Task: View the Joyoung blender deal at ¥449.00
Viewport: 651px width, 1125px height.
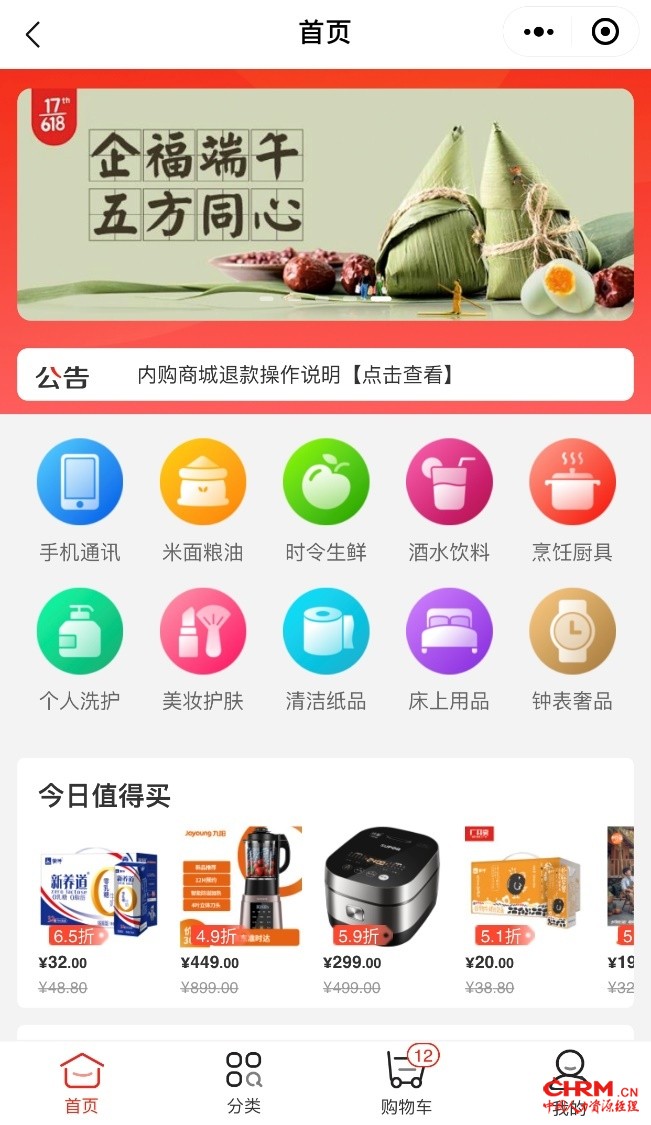Action: pyautogui.click(x=240, y=911)
